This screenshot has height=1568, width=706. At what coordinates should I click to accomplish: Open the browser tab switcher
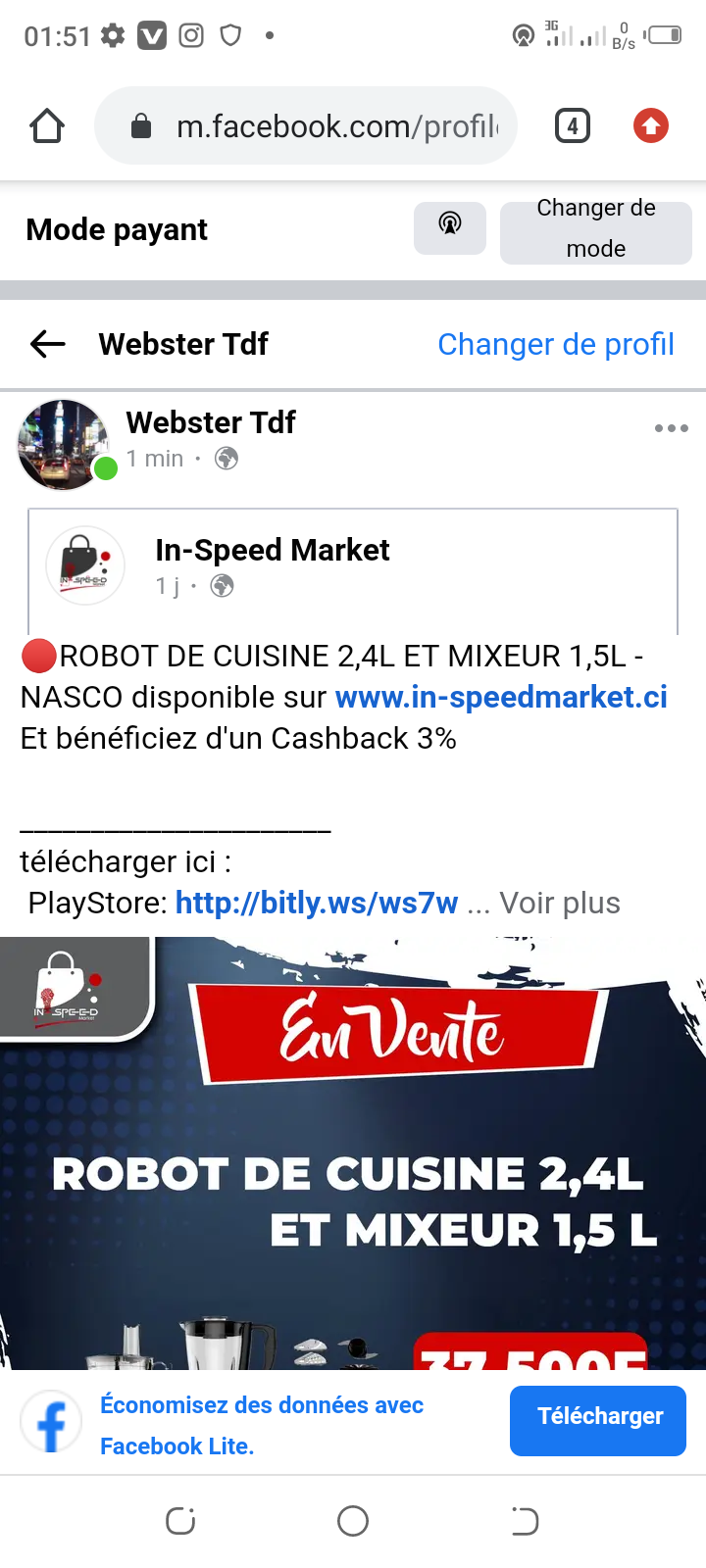(573, 126)
